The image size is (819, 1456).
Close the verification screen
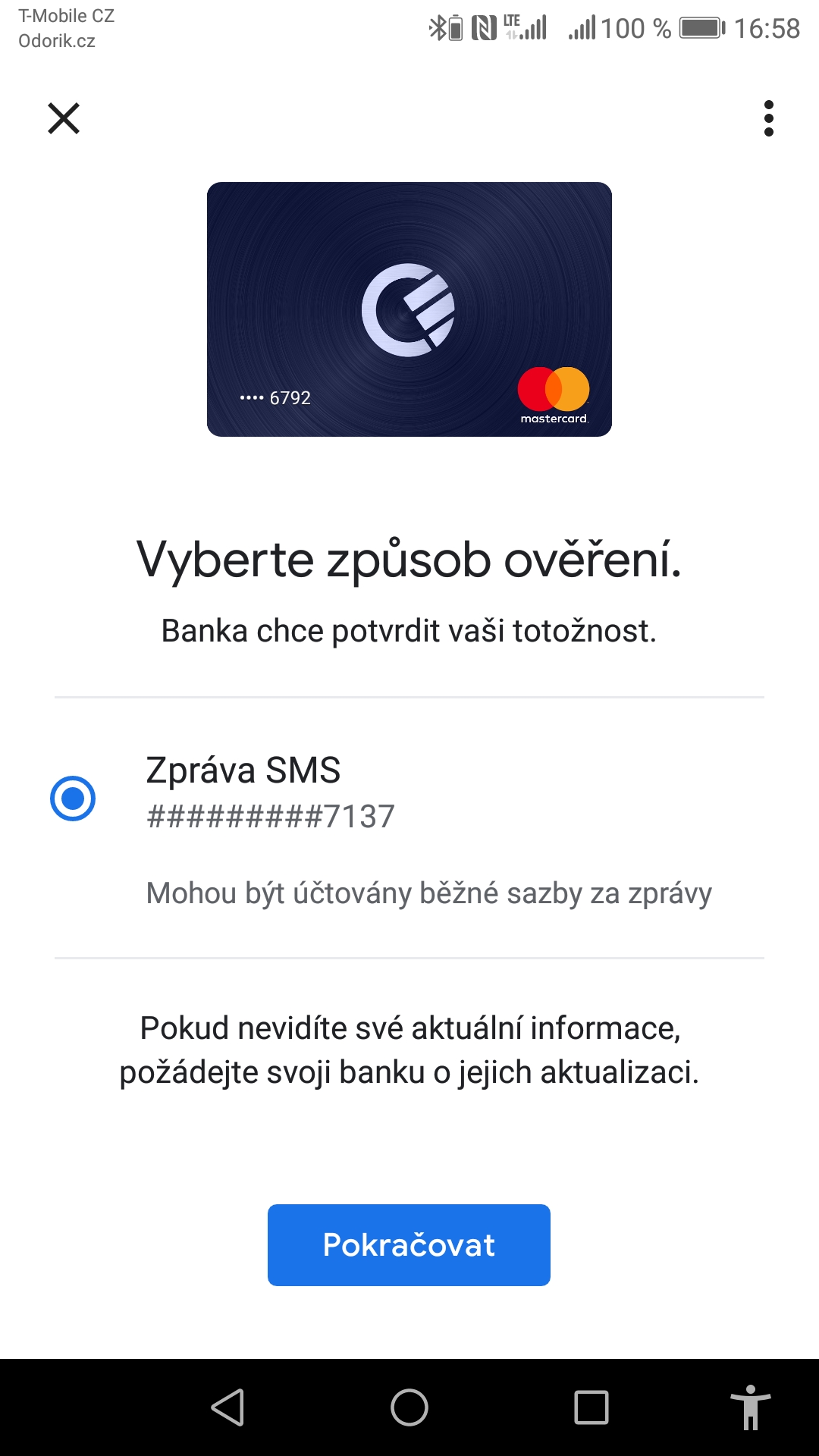tap(64, 118)
